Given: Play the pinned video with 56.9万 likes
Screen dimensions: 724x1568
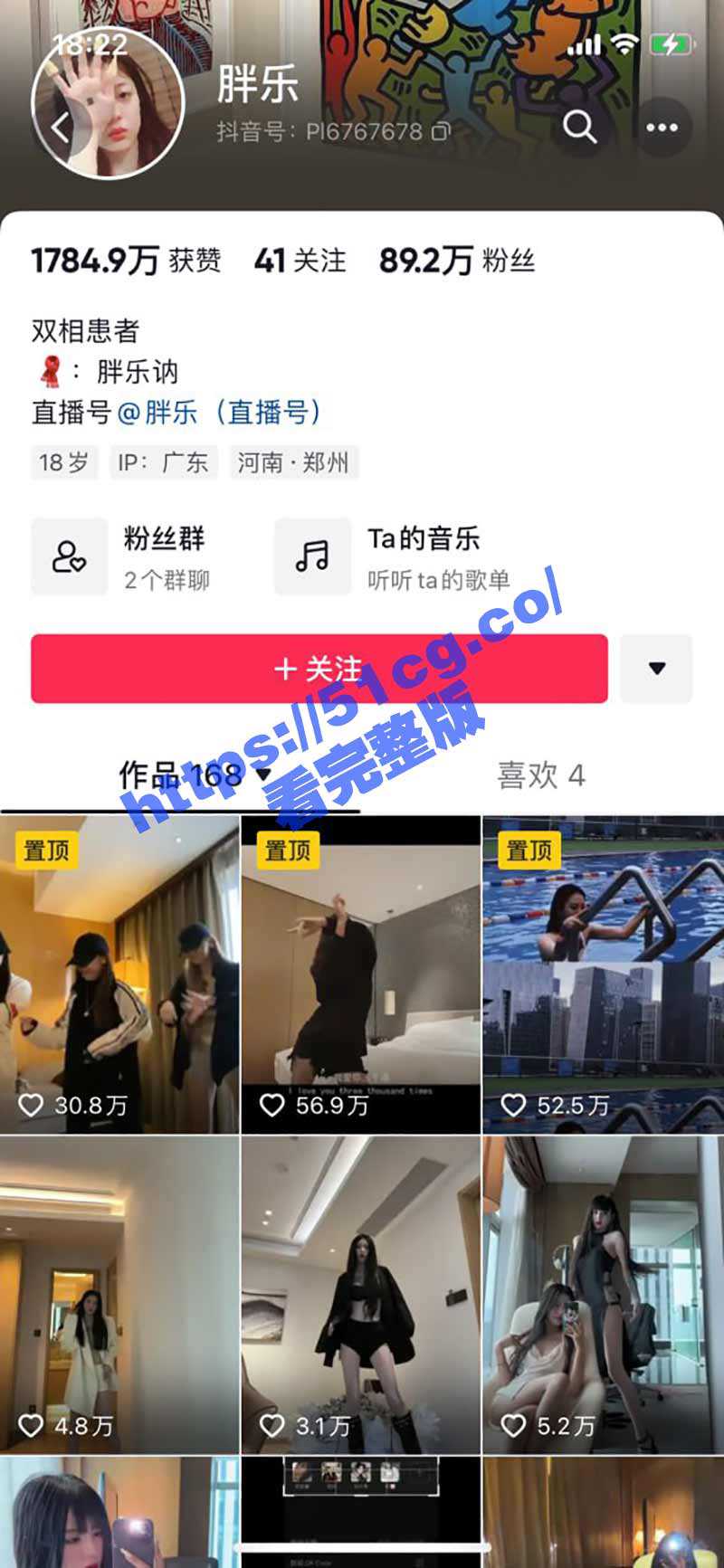Looking at the screenshot, I should pos(360,974).
